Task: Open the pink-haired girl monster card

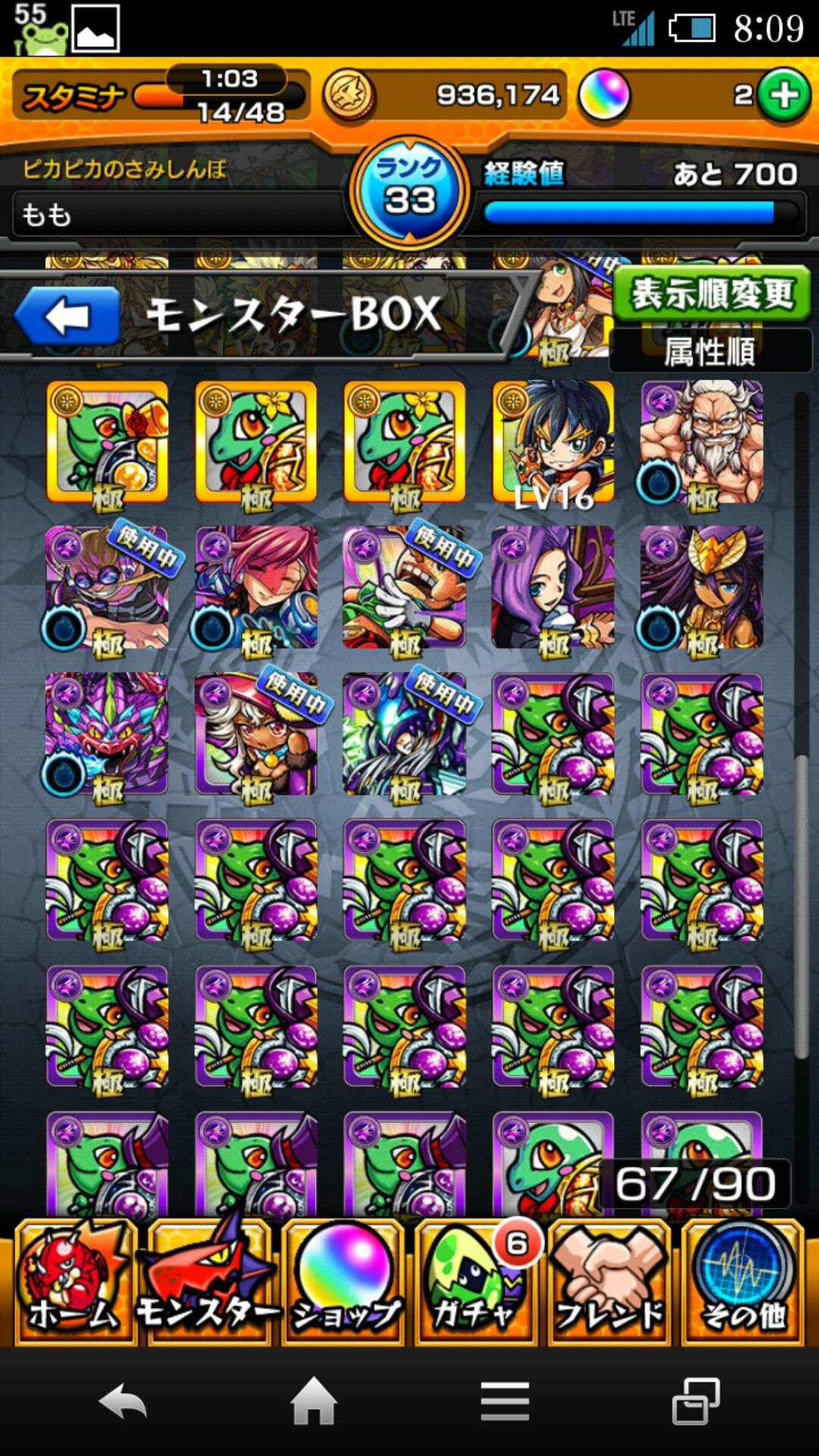Action: tap(256, 588)
